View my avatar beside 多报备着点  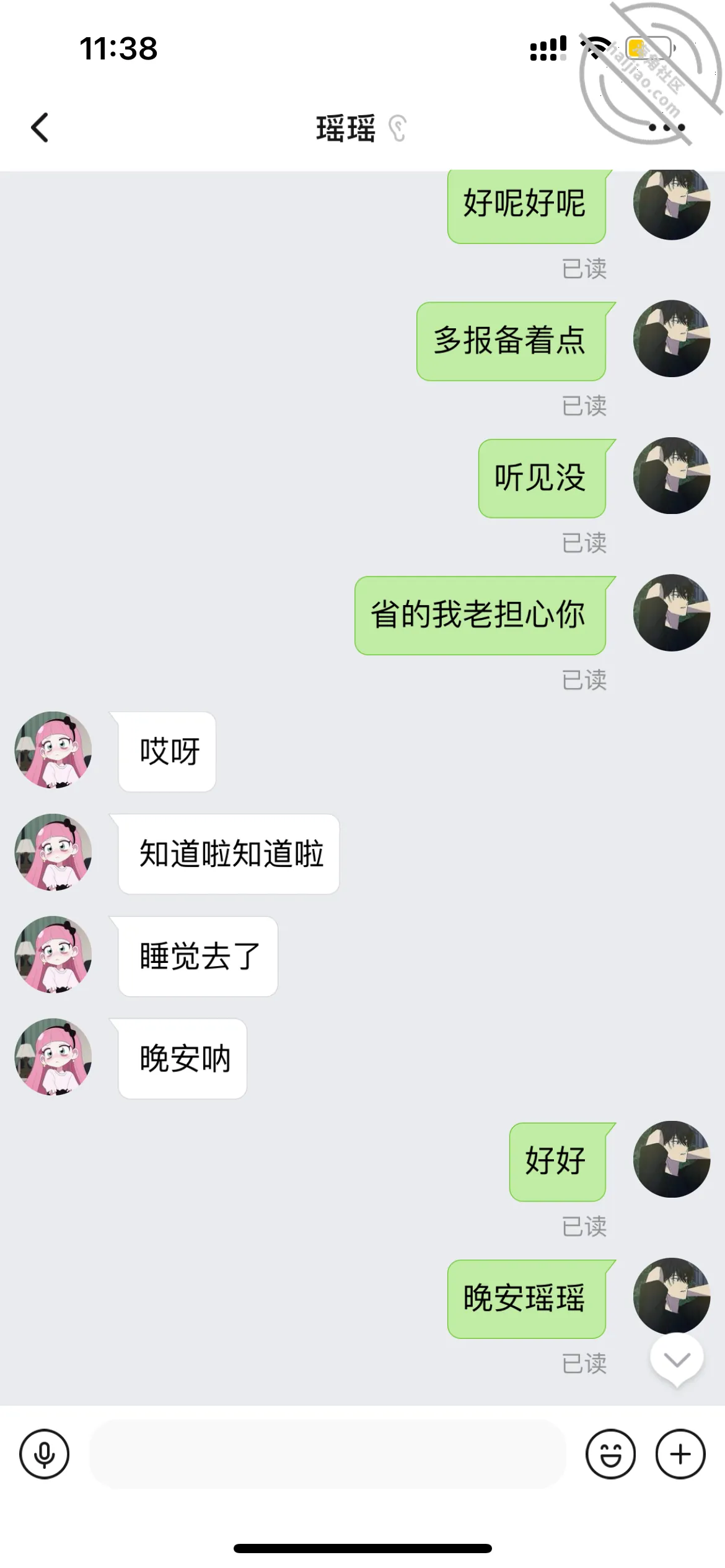point(672,339)
